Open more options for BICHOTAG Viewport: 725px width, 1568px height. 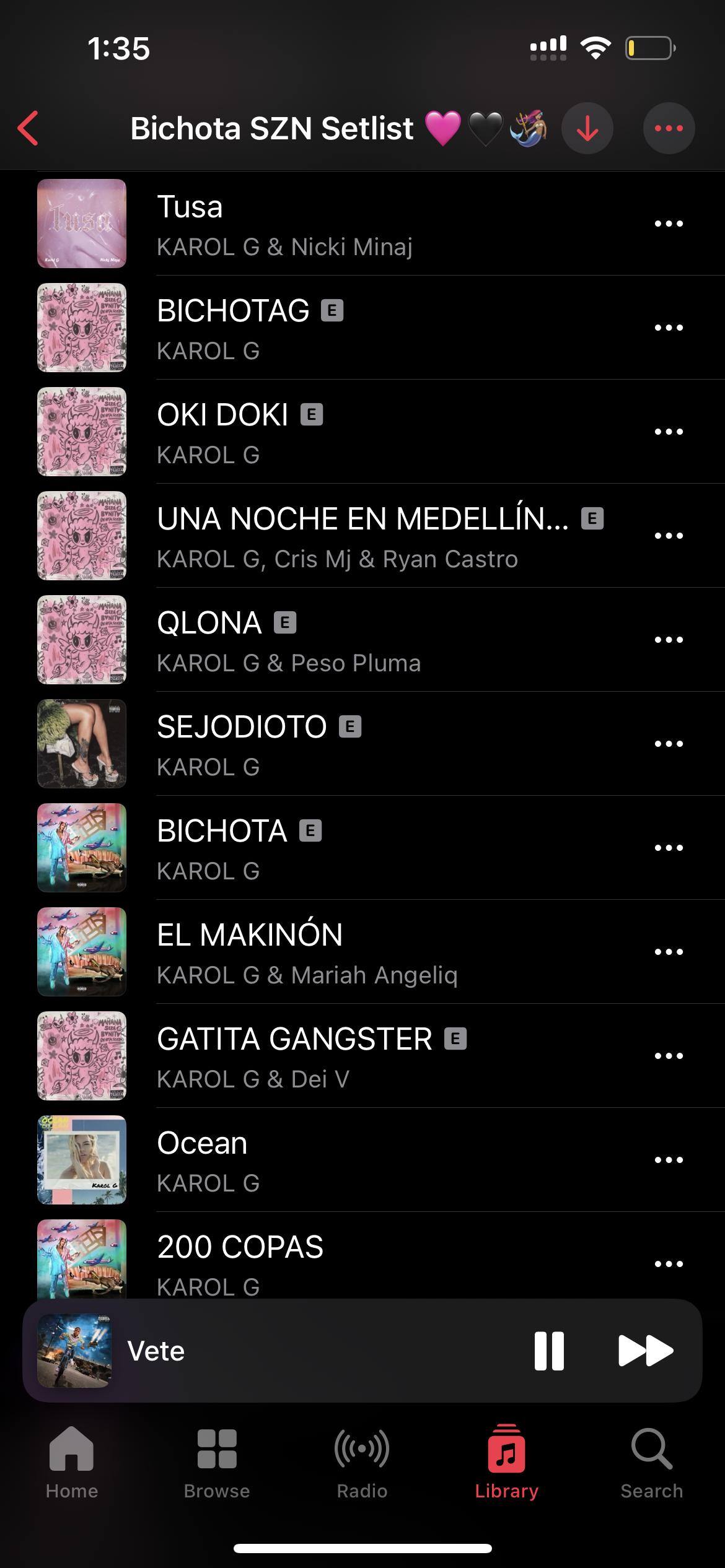pyautogui.click(x=669, y=328)
